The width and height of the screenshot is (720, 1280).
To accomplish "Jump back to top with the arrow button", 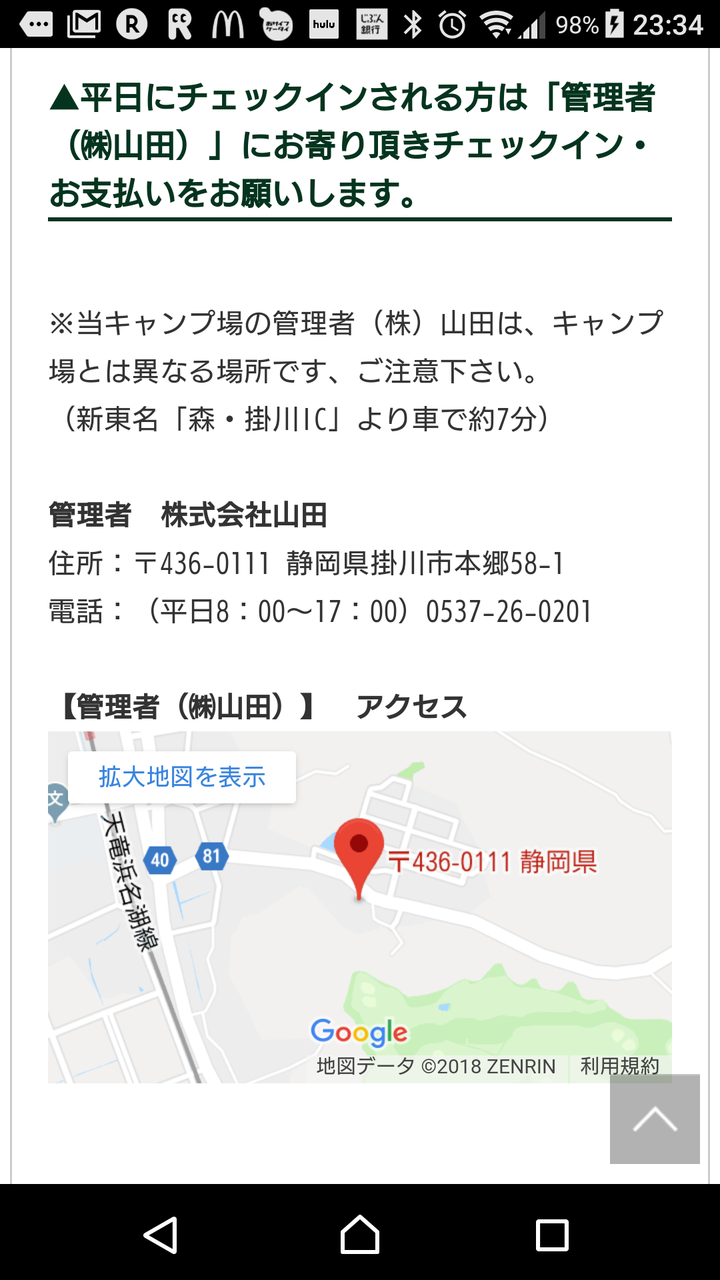I will (655, 1119).
